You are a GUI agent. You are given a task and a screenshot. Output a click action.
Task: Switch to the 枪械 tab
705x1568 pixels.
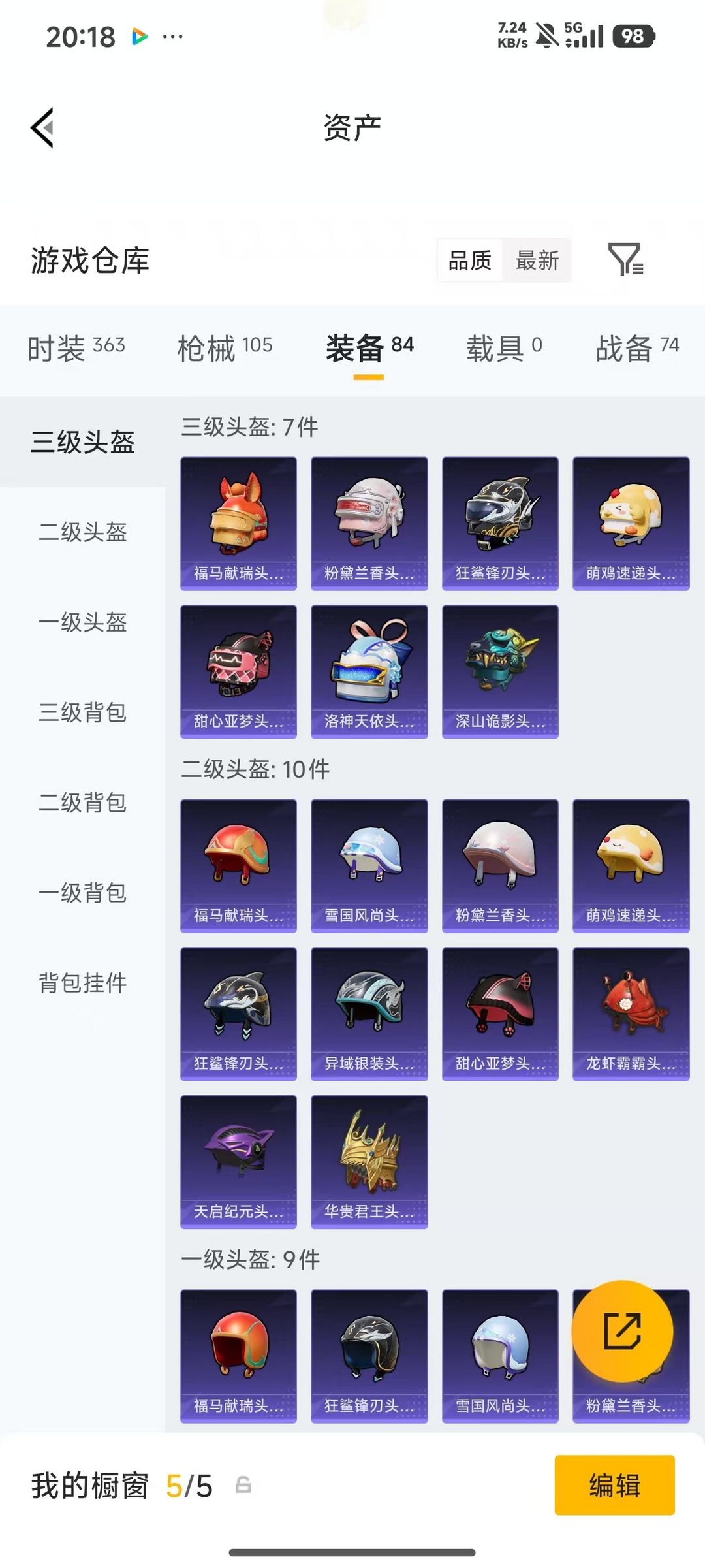tap(225, 347)
